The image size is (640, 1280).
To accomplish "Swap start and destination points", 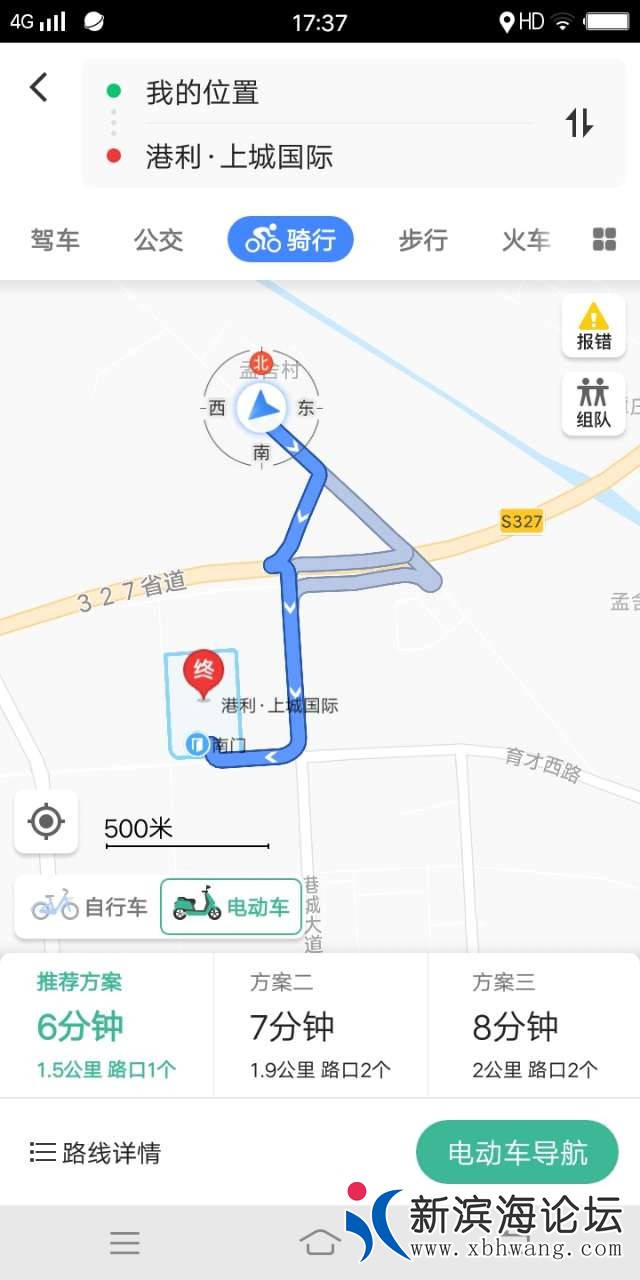I will point(579,123).
